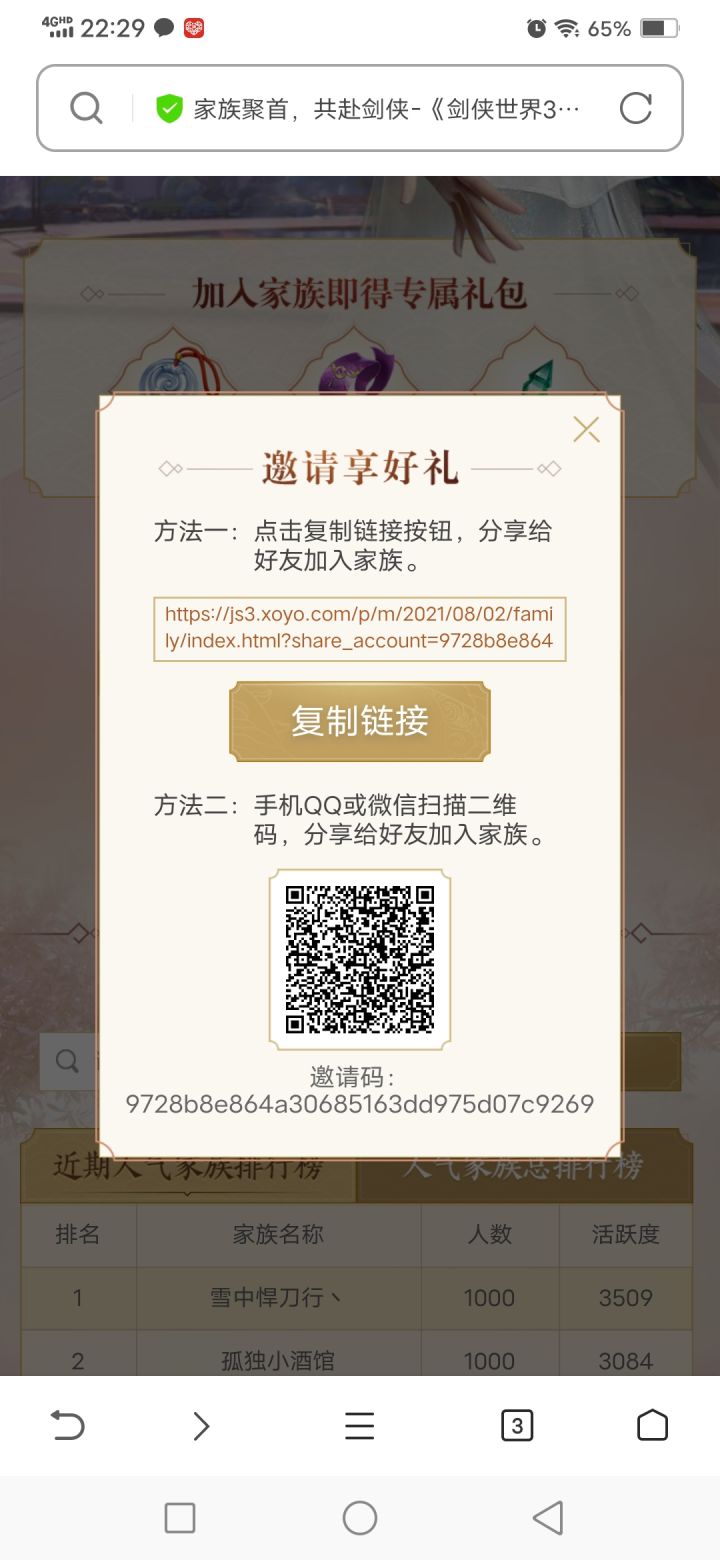
Task: Select family 雪中悍刀行丶 in the ranking
Action: click(x=276, y=1297)
